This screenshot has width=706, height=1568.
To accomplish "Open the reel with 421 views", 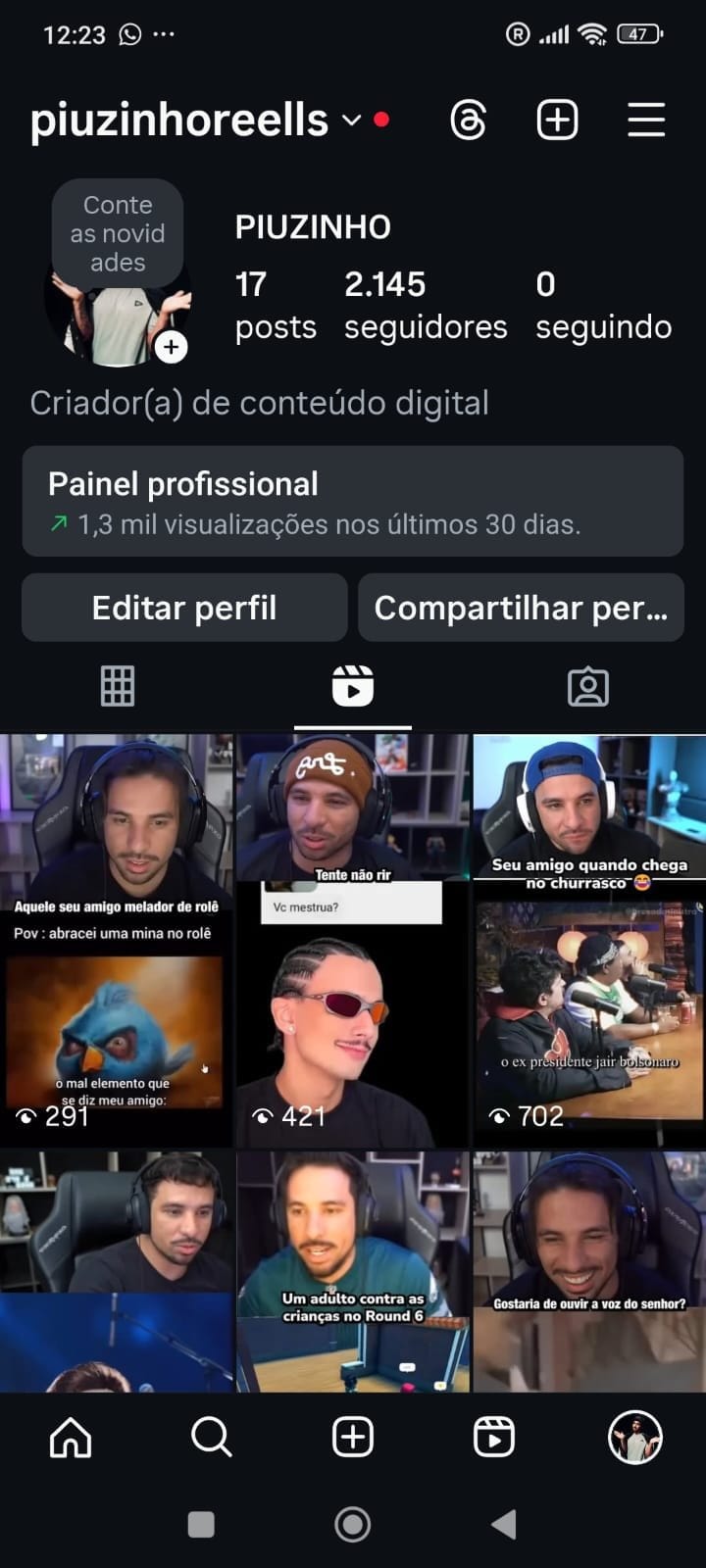I will click(x=353, y=941).
